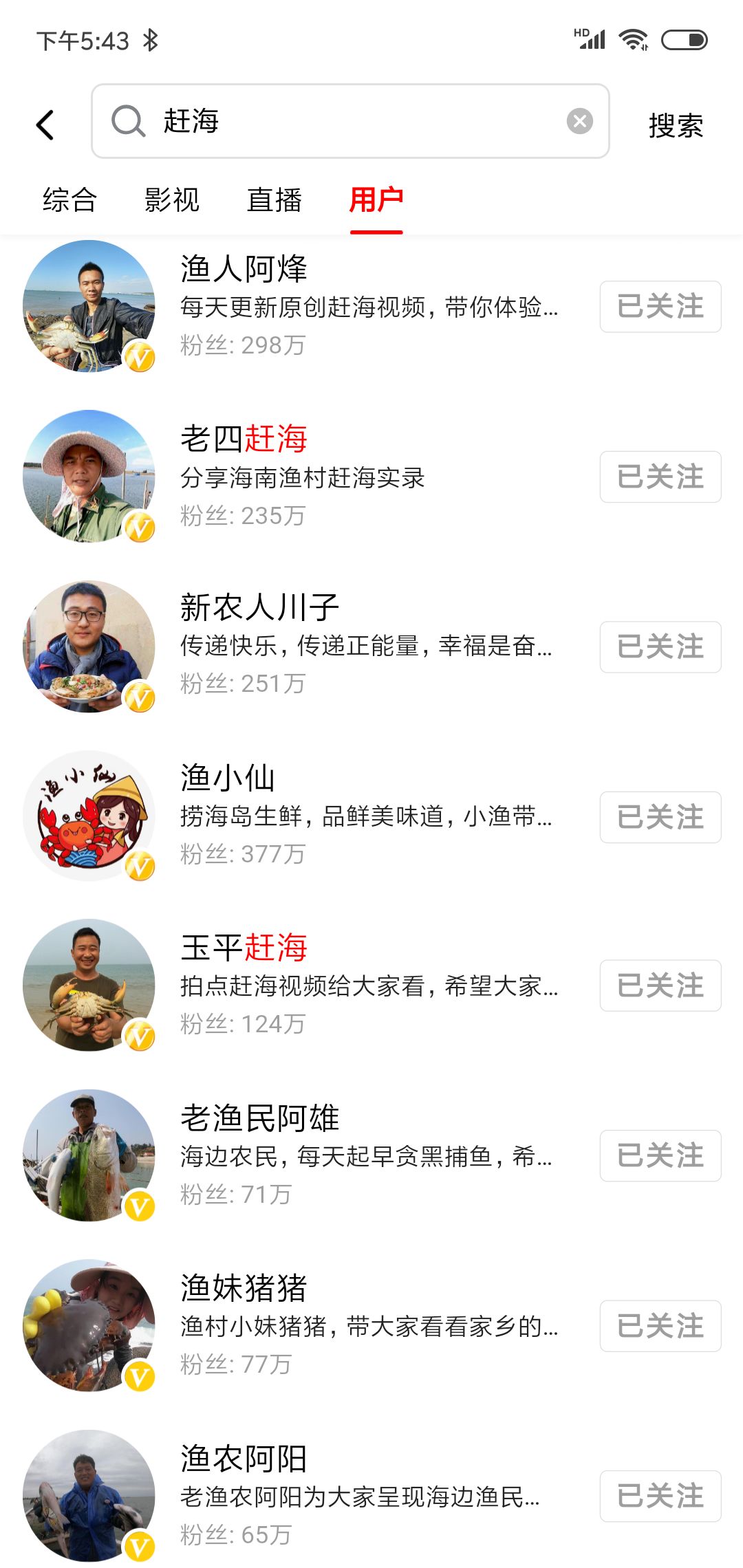This screenshot has width=743, height=1568.
Task: Switch to the 直播 tab
Action: [274, 200]
